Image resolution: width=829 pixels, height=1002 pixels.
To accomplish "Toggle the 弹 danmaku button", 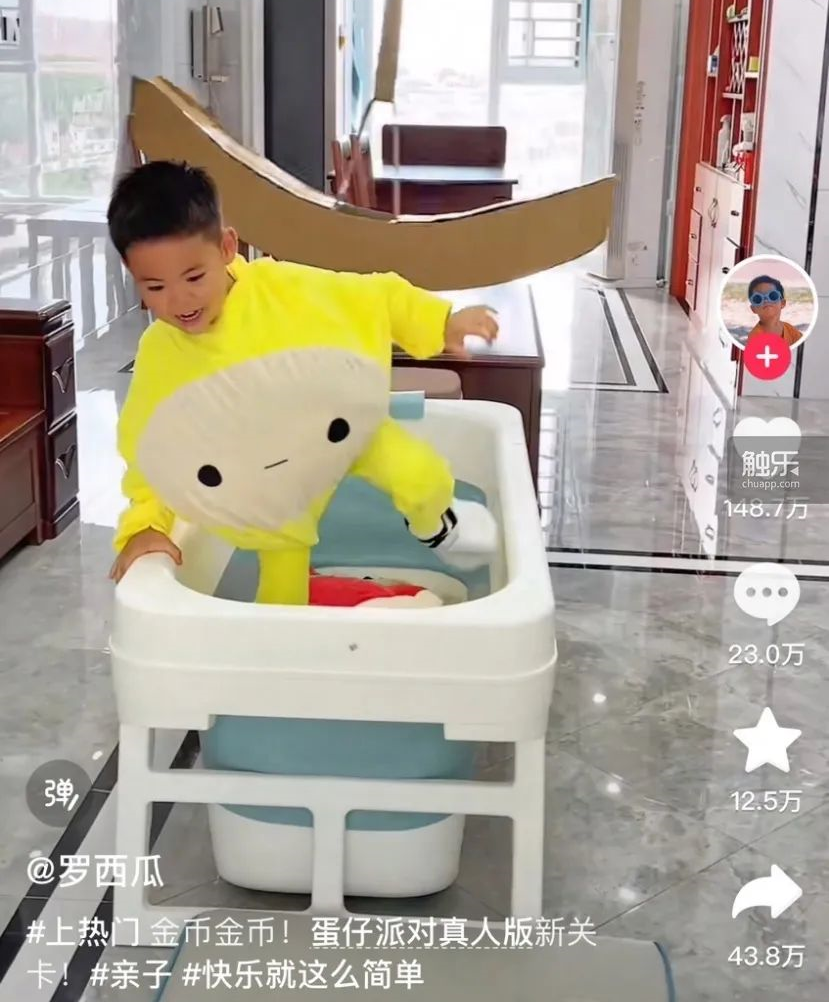I will click(57, 793).
